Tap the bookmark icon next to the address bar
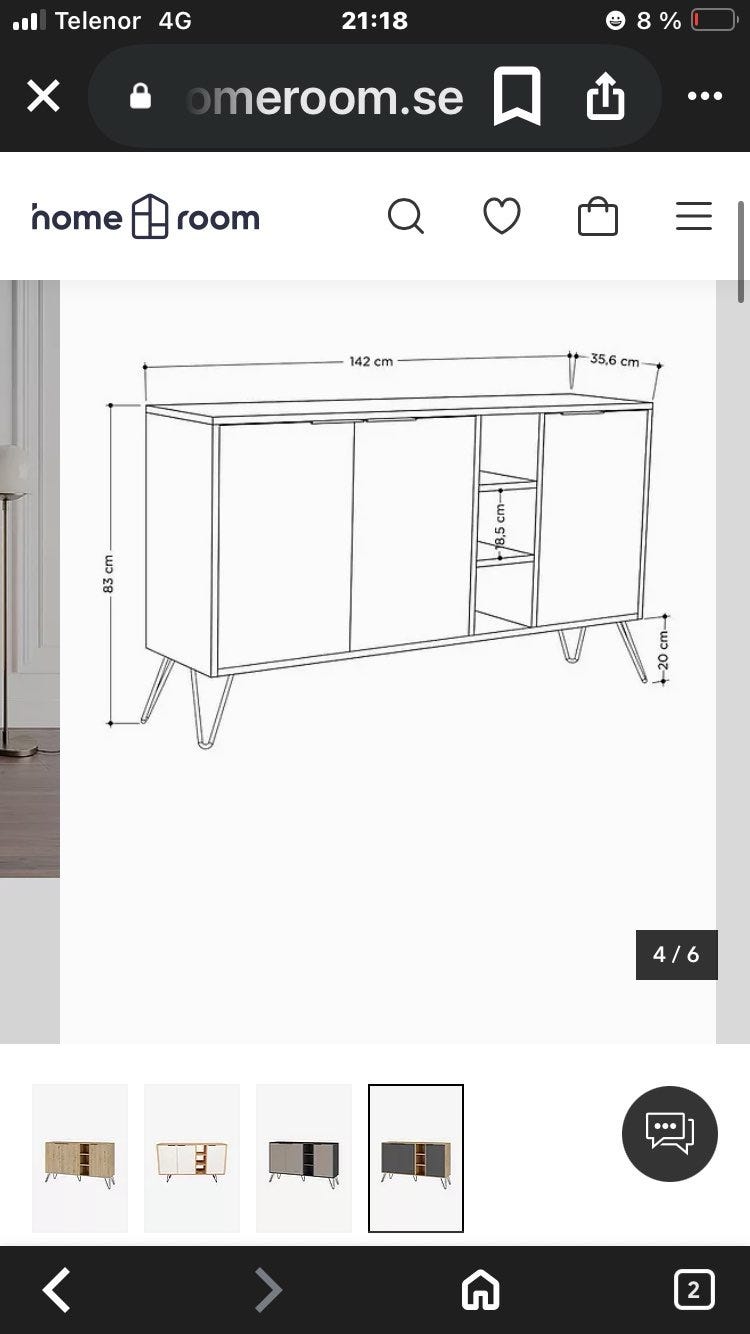Image resolution: width=750 pixels, height=1334 pixels. coord(517,96)
